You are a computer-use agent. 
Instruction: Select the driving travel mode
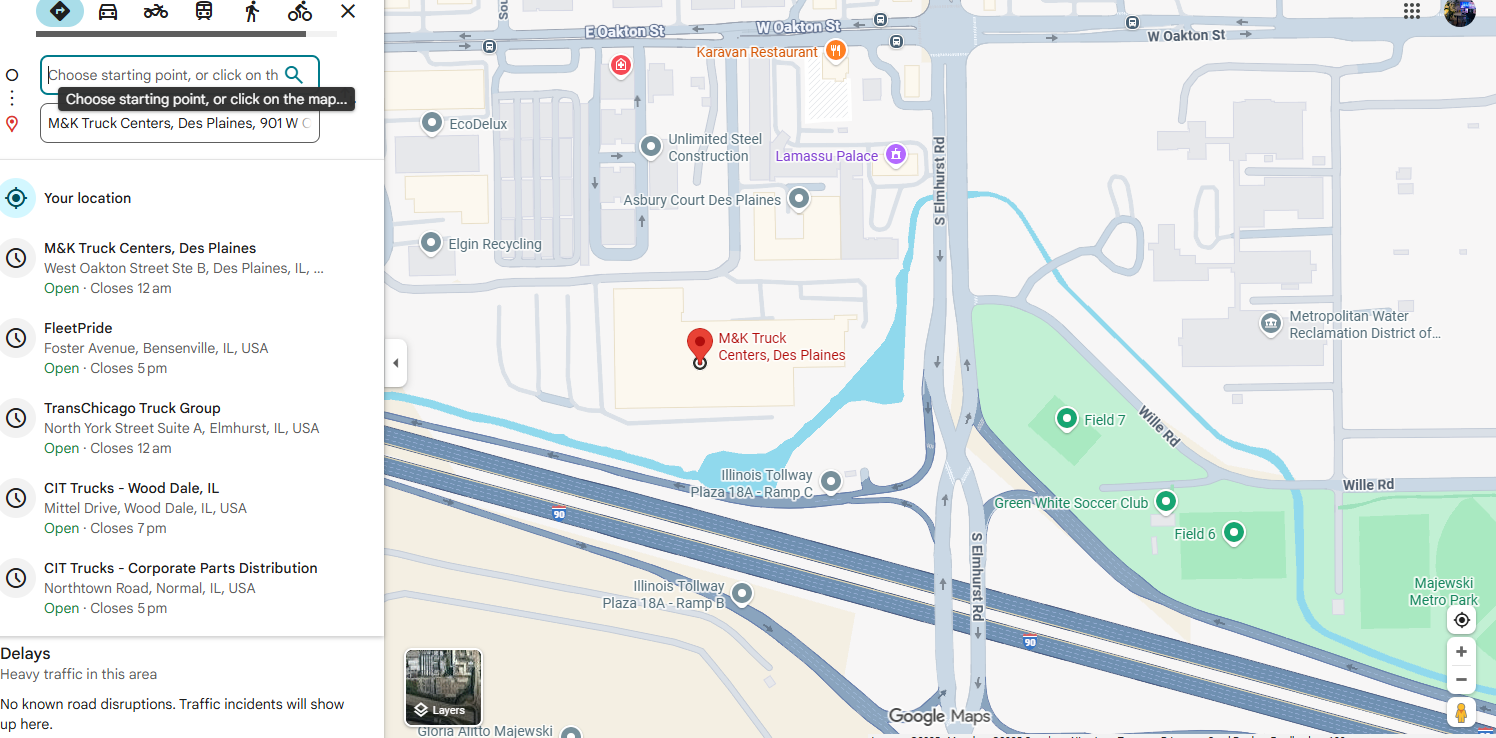pos(108,12)
